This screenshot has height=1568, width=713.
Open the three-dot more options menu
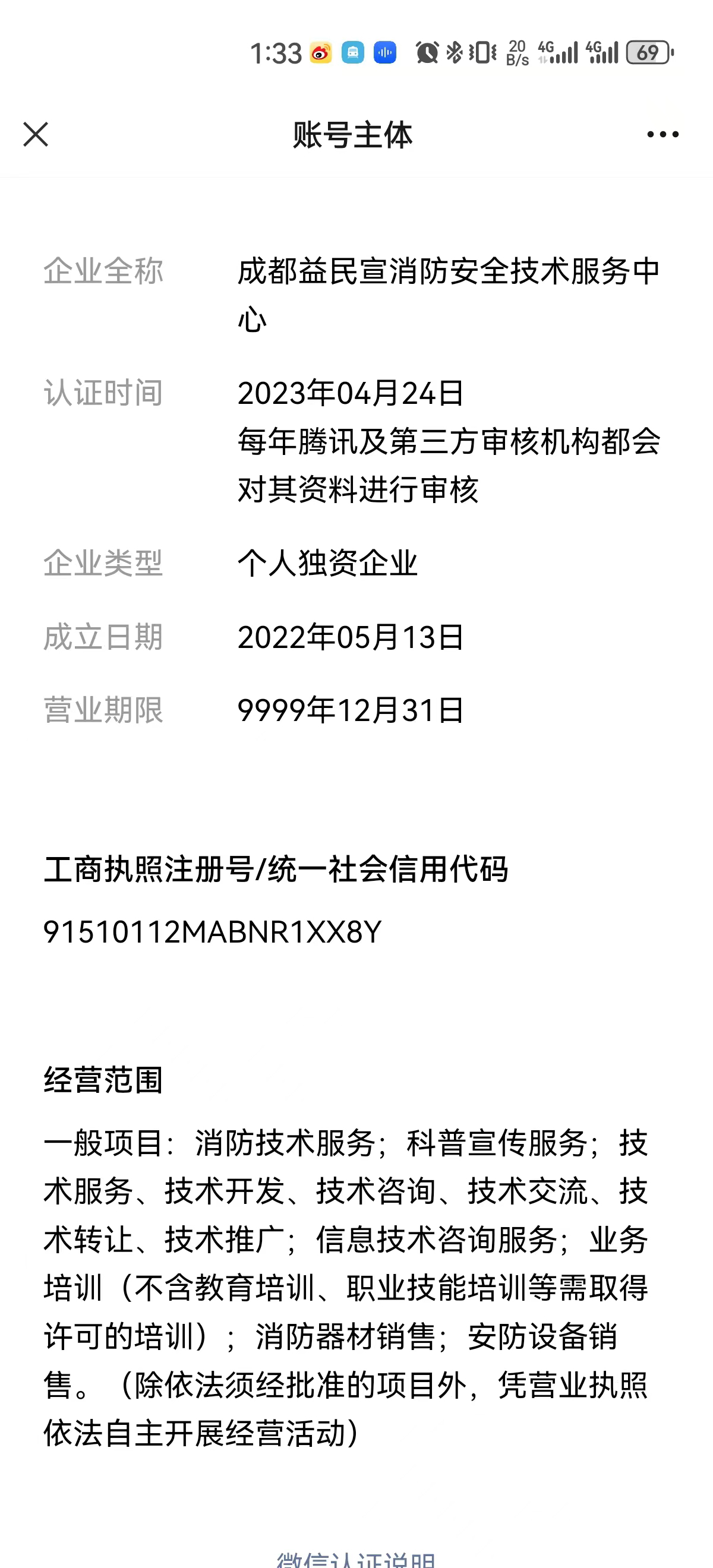pyautogui.click(x=662, y=134)
